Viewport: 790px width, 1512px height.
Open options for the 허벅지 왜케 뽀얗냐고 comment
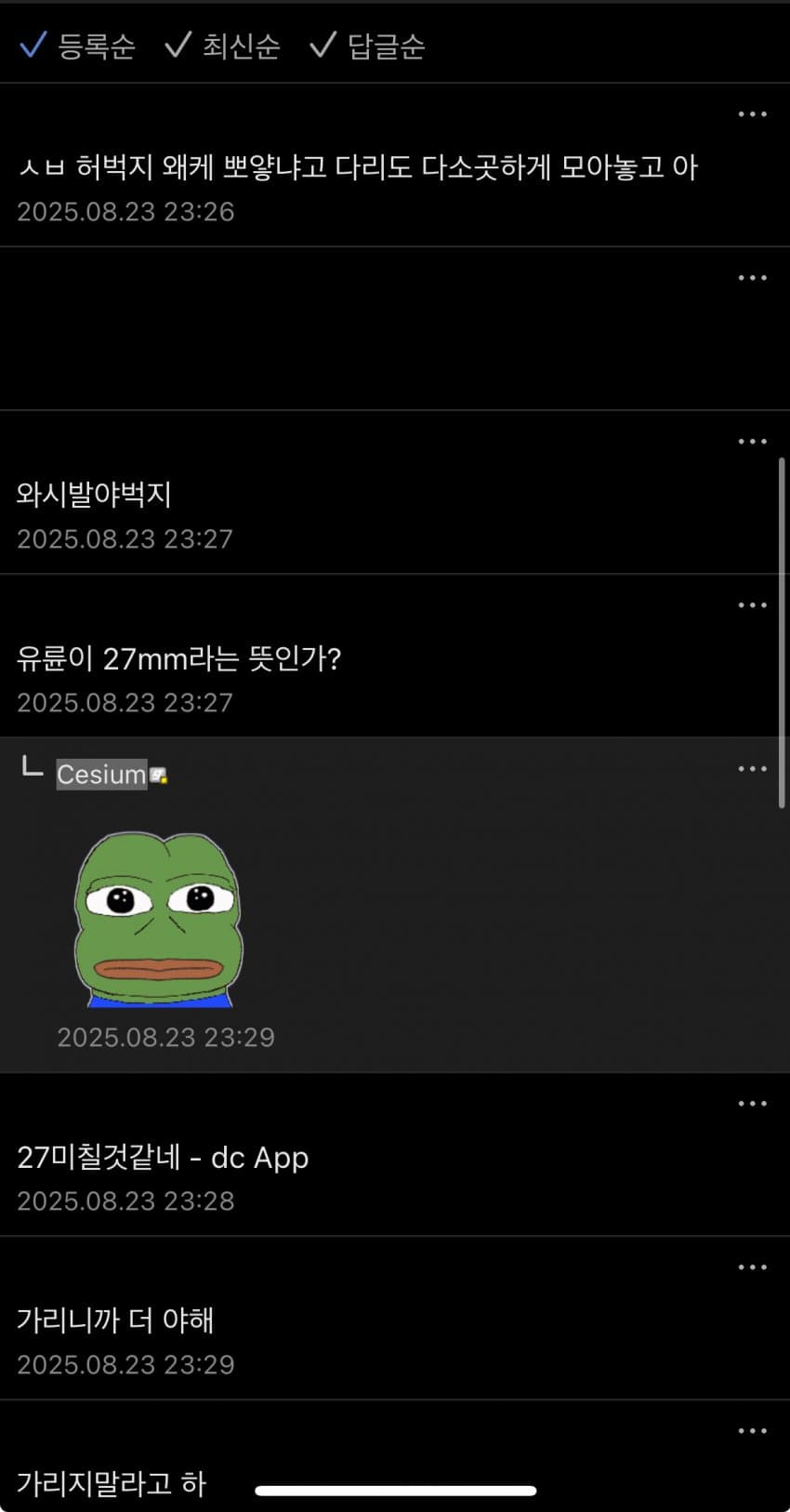point(752,114)
